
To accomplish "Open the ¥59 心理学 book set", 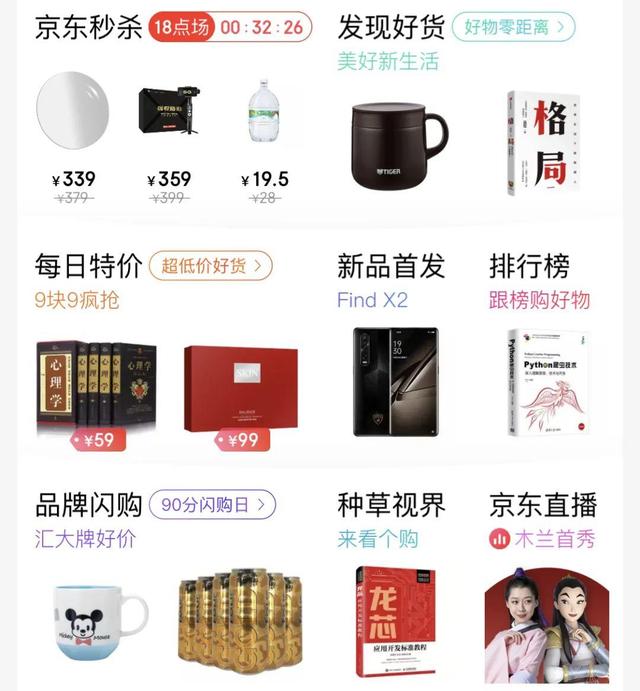I will pos(96,387).
